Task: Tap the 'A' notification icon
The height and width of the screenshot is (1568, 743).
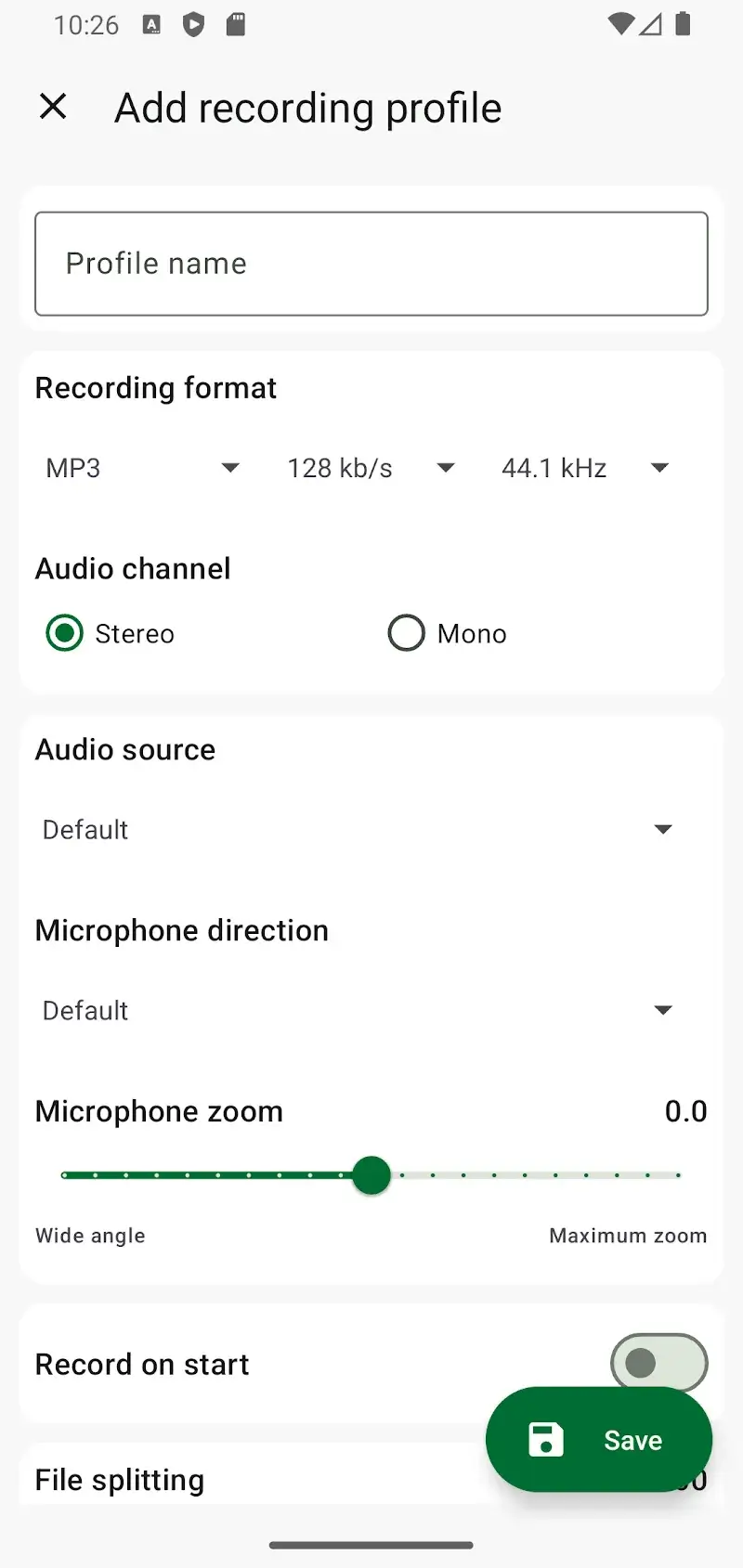Action: coord(151,25)
